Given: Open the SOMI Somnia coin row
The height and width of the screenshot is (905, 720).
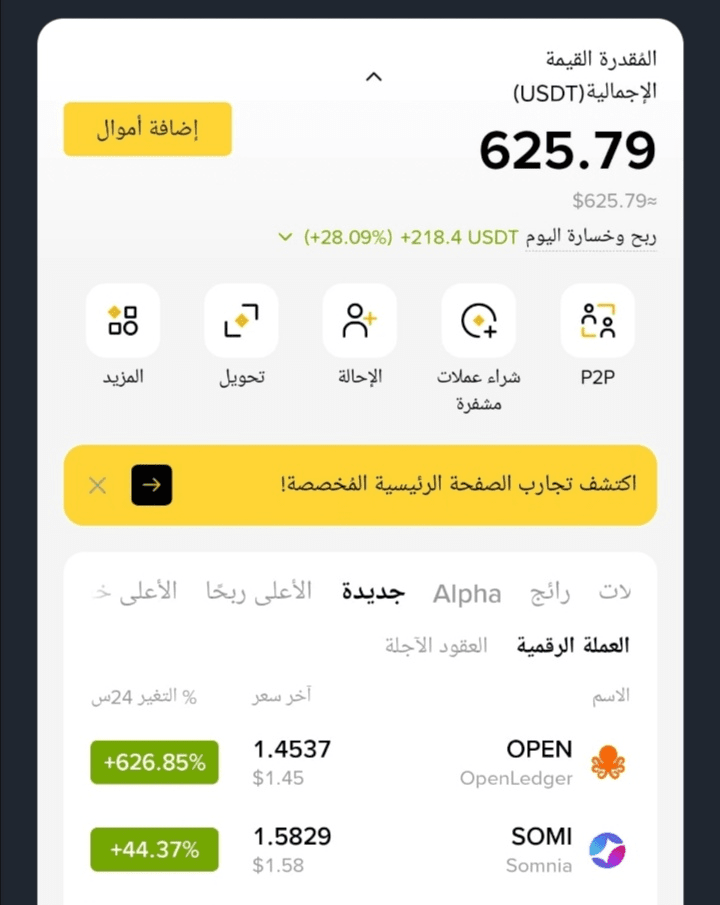Looking at the screenshot, I should (x=360, y=849).
